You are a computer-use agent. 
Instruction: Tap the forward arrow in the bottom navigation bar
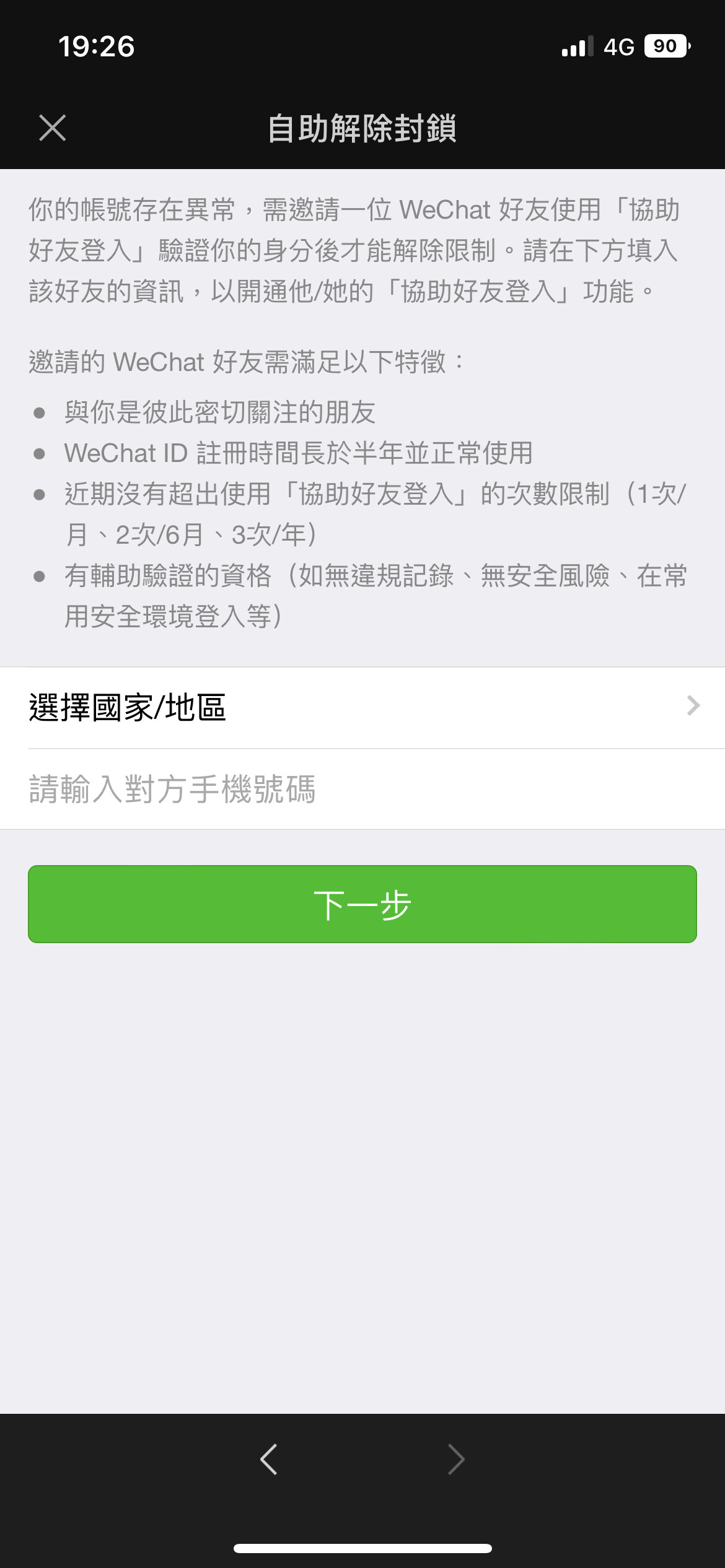pos(456,1458)
